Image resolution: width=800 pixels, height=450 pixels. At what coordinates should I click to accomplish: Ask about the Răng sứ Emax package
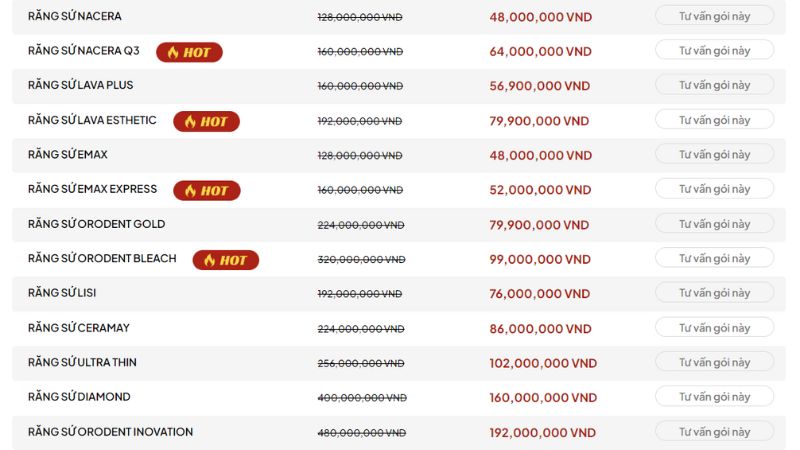pos(714,154)
